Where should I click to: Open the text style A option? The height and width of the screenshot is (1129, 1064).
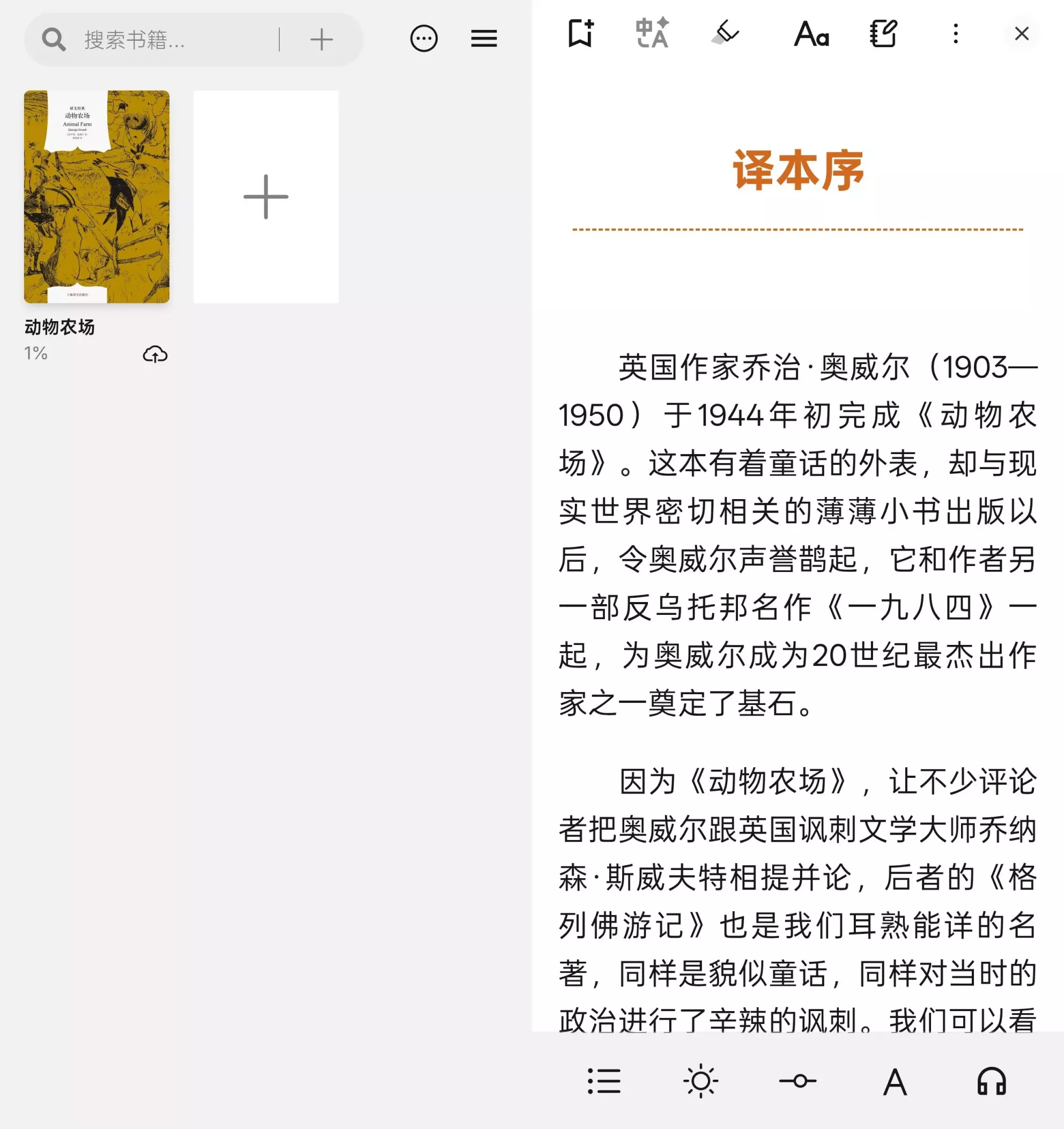click(895, 1082)
